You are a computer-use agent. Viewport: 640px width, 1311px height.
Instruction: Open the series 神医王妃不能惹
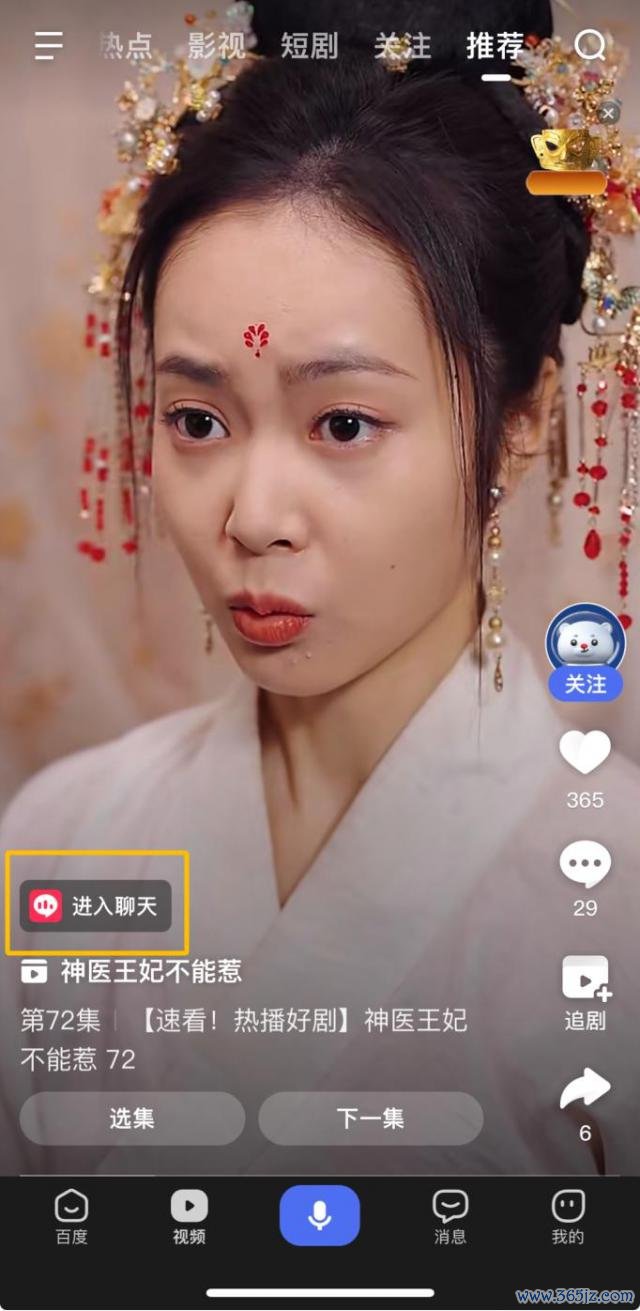[150, 970]
